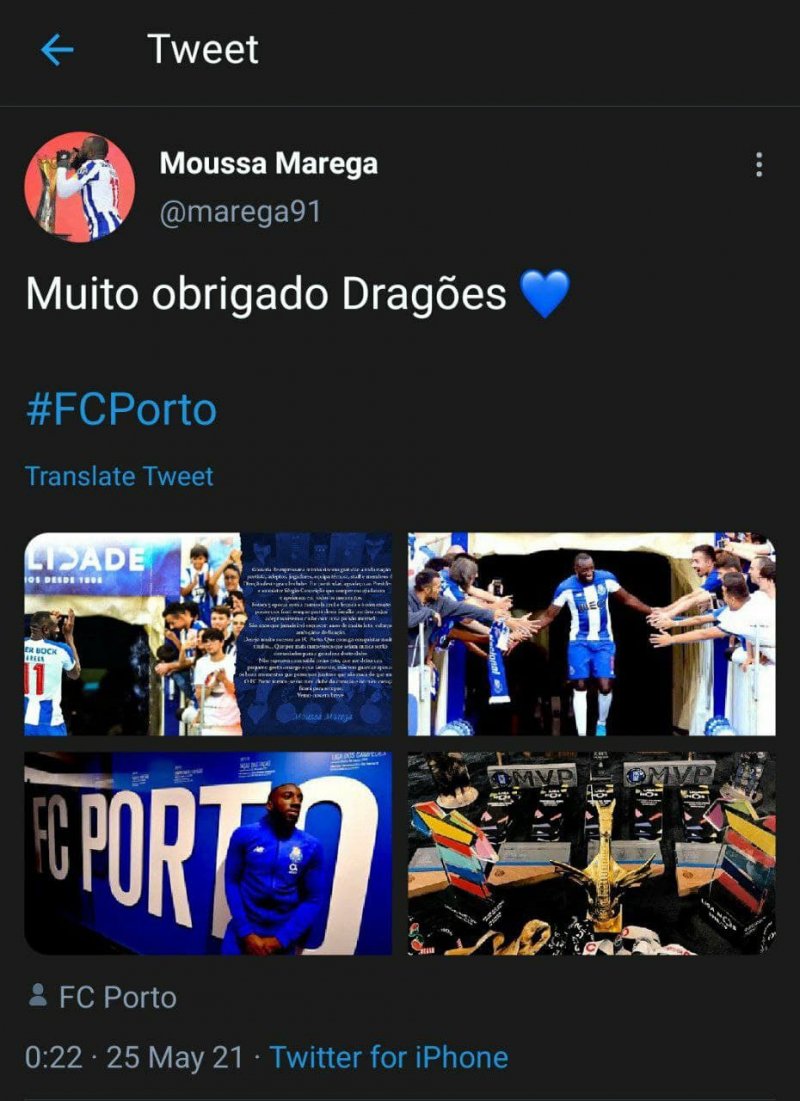Screen dimensions: 800x1101
Task: Open the tweet's three-dot overflow menu
Action: [759, 165]
